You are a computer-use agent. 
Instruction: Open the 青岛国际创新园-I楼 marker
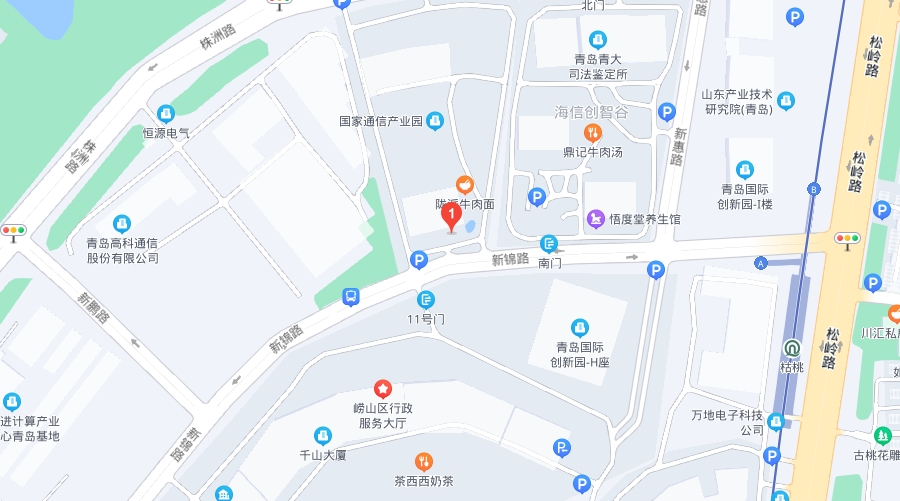(x=745, y=170)
